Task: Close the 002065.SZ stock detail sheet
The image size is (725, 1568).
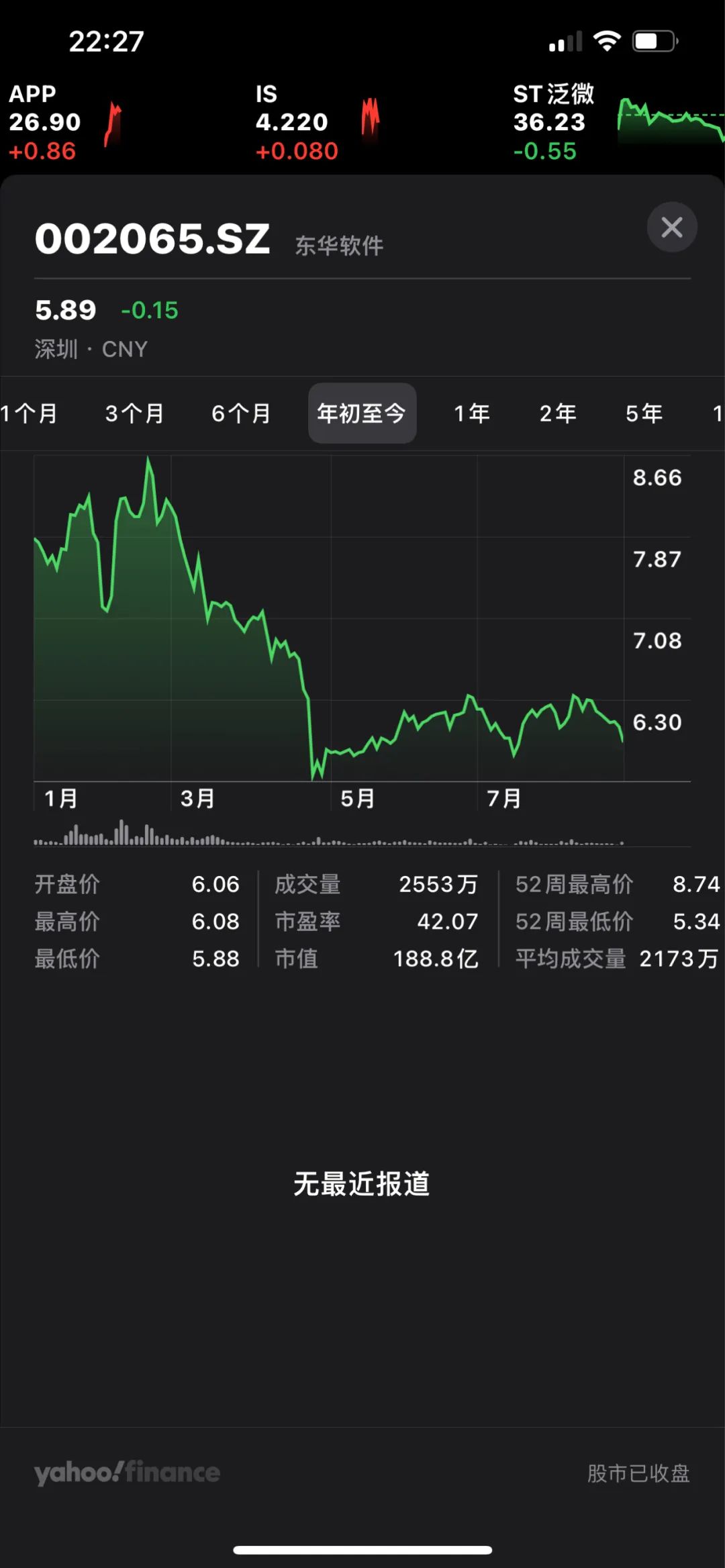Action: click(x=671, y=228)
